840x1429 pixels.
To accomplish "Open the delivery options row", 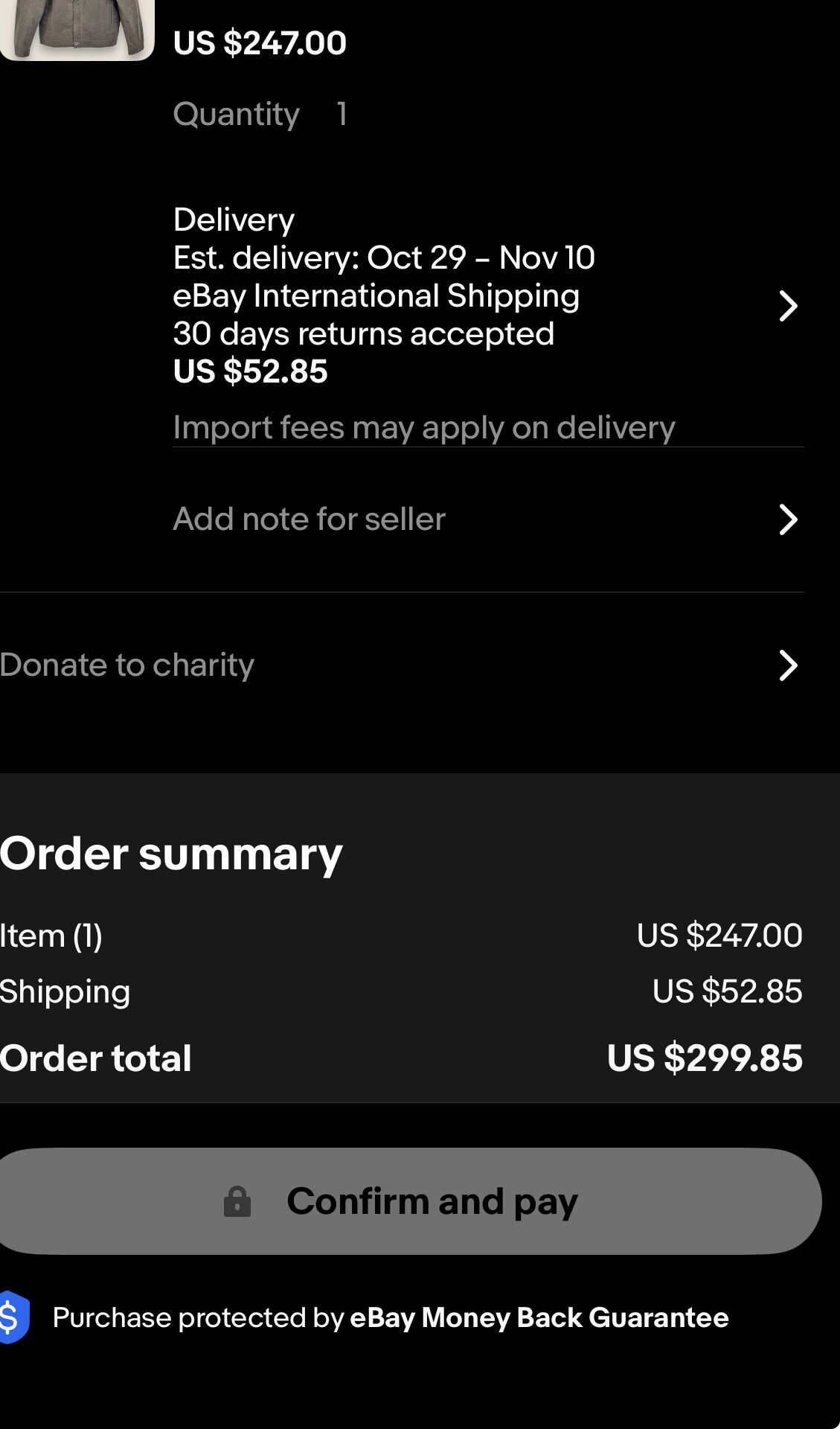I will [x=787, y=306].
